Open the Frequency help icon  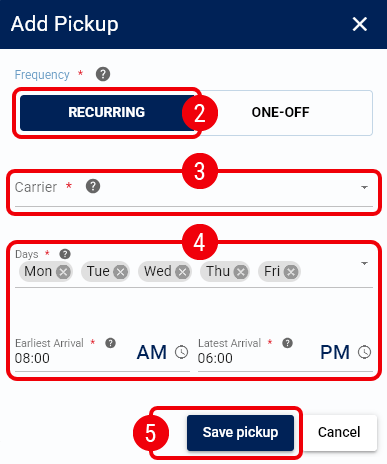coord(103,74)
